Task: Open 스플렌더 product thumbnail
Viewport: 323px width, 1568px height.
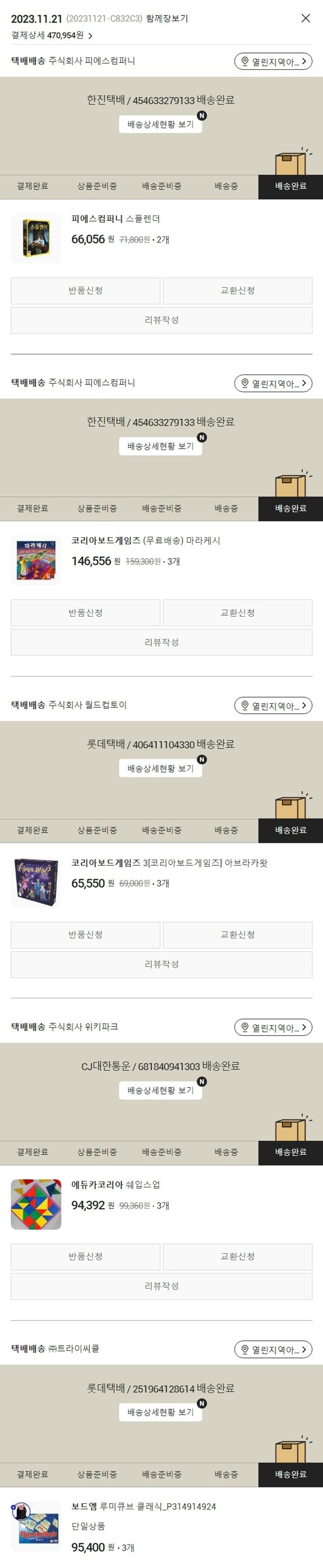Action: tap(36, 238)
